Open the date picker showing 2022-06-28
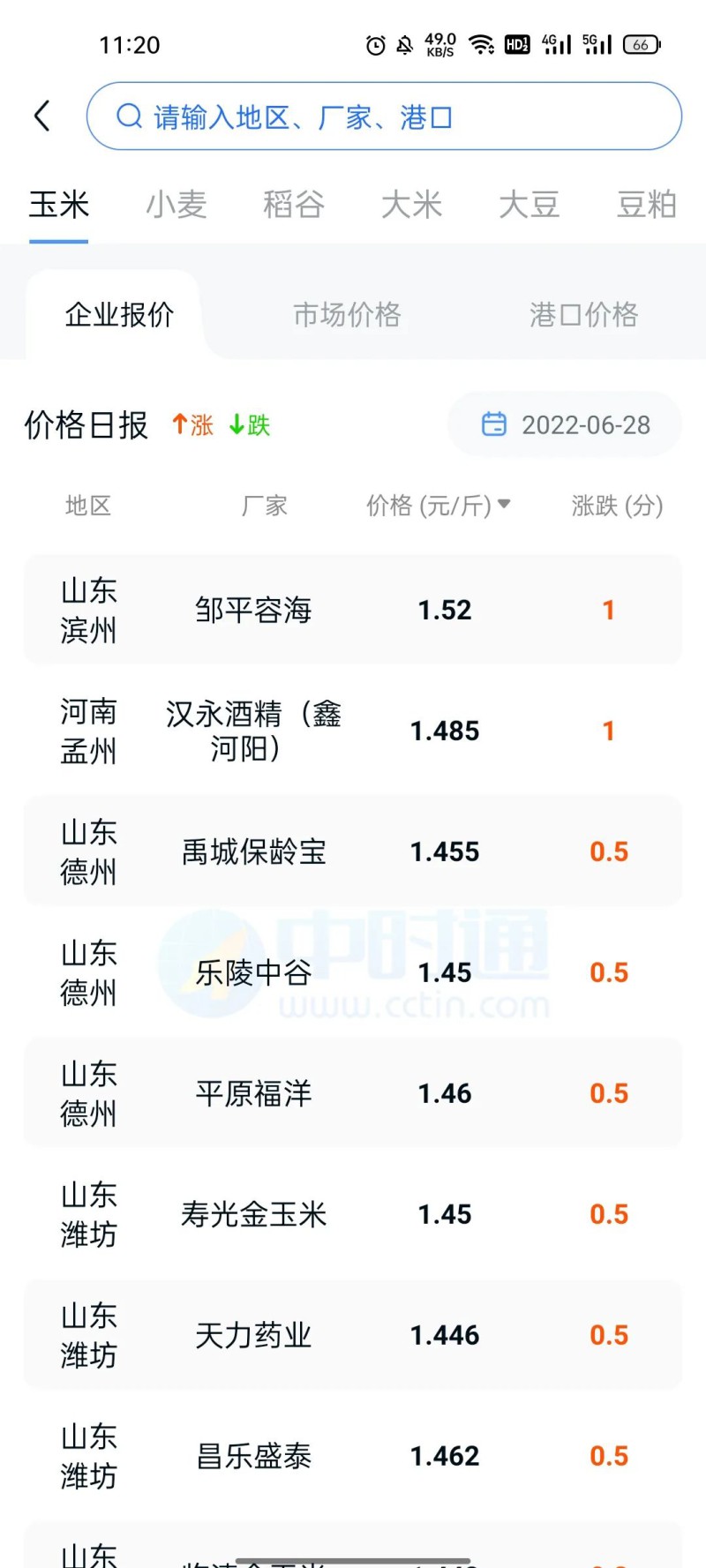This screenshot has height=1568, width=706. pos(566,424)
